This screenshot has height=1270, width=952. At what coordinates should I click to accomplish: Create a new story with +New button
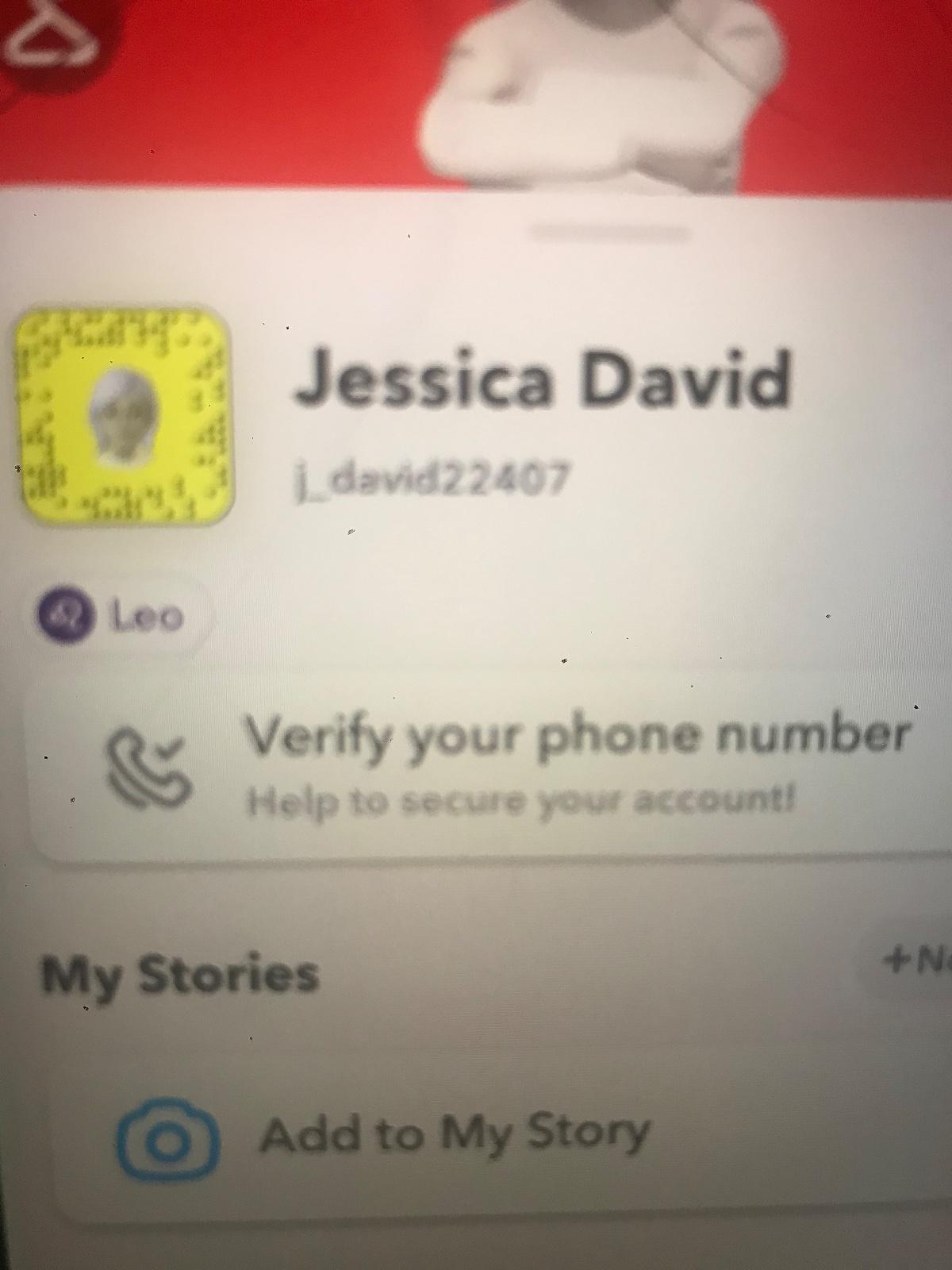[912, 962]
